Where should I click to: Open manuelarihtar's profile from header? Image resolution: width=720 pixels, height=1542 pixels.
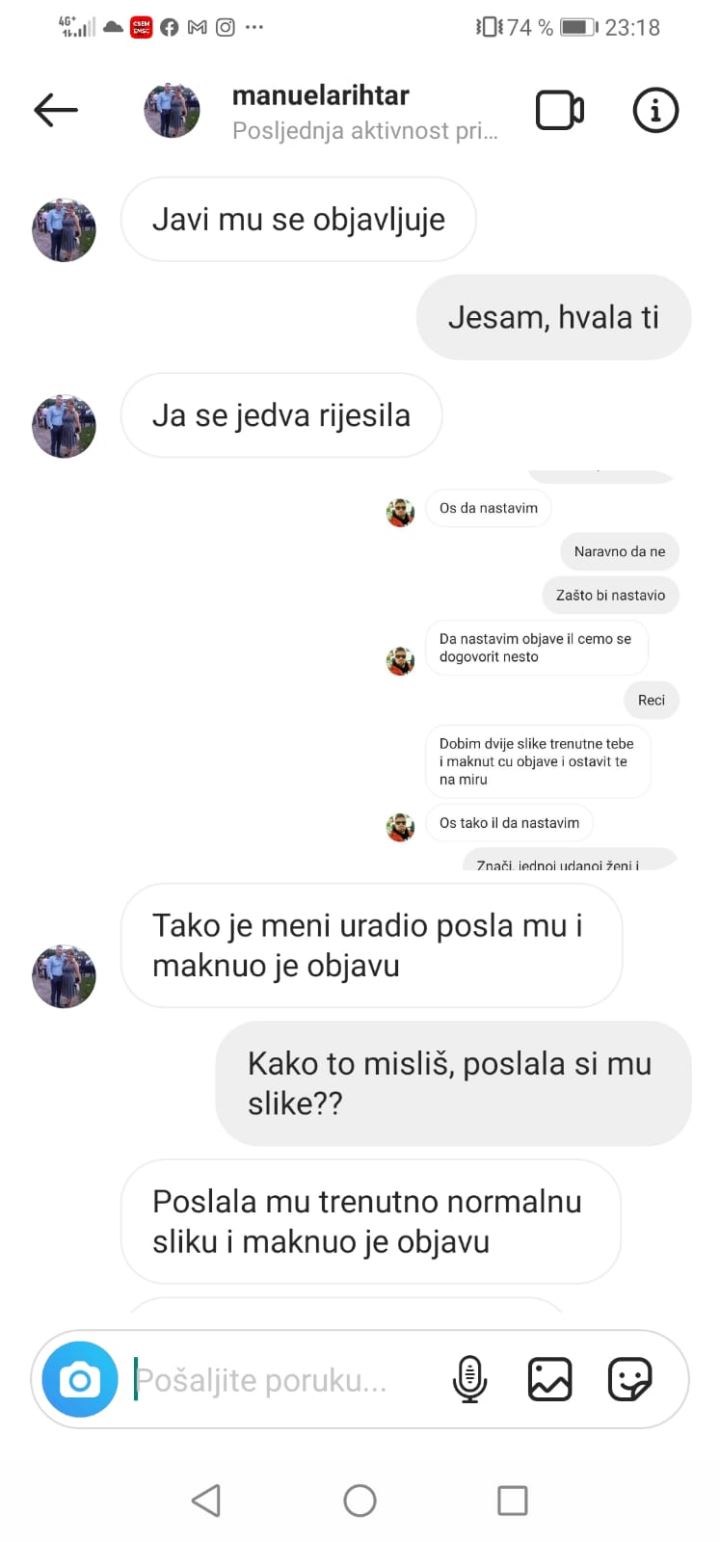pyautogui.click(x=320, y=97)
